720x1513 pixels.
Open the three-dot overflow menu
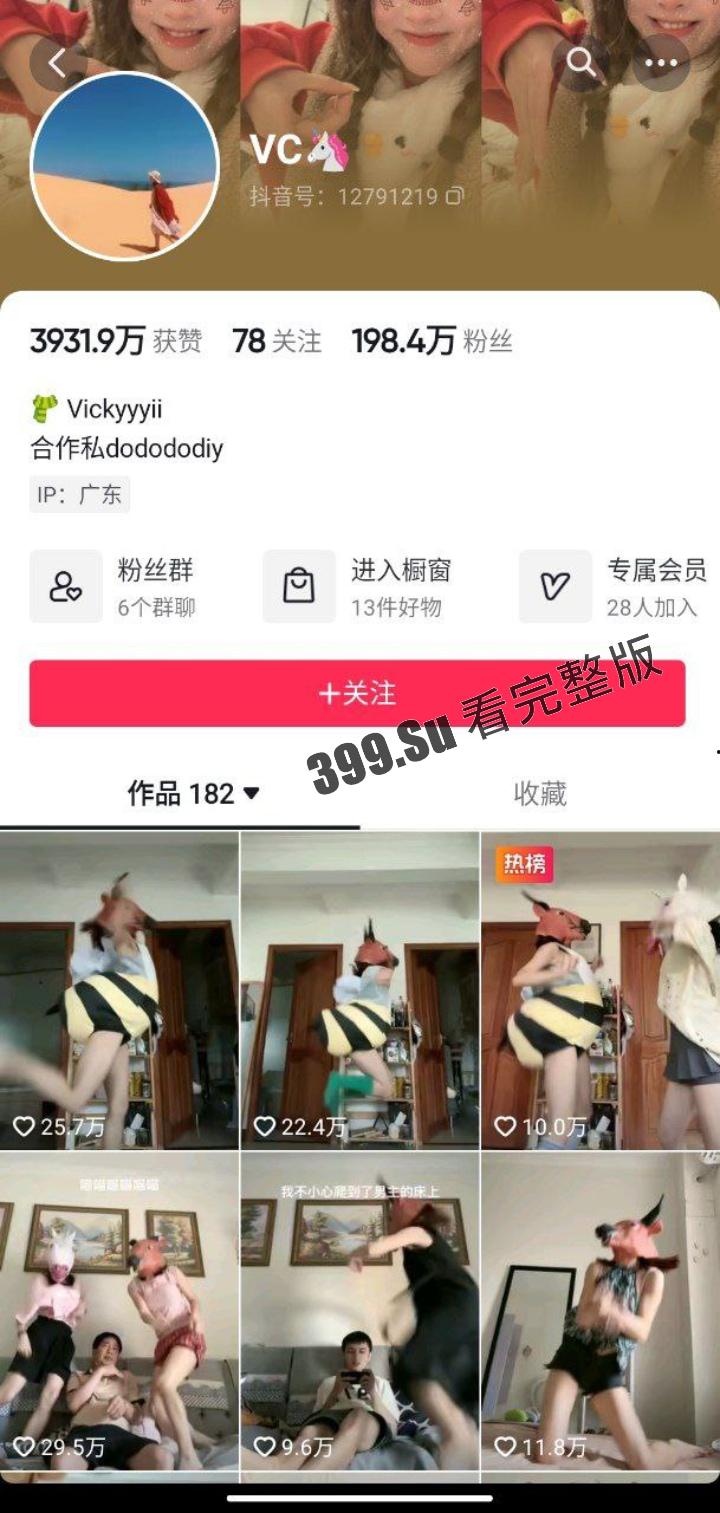[661, 63]
